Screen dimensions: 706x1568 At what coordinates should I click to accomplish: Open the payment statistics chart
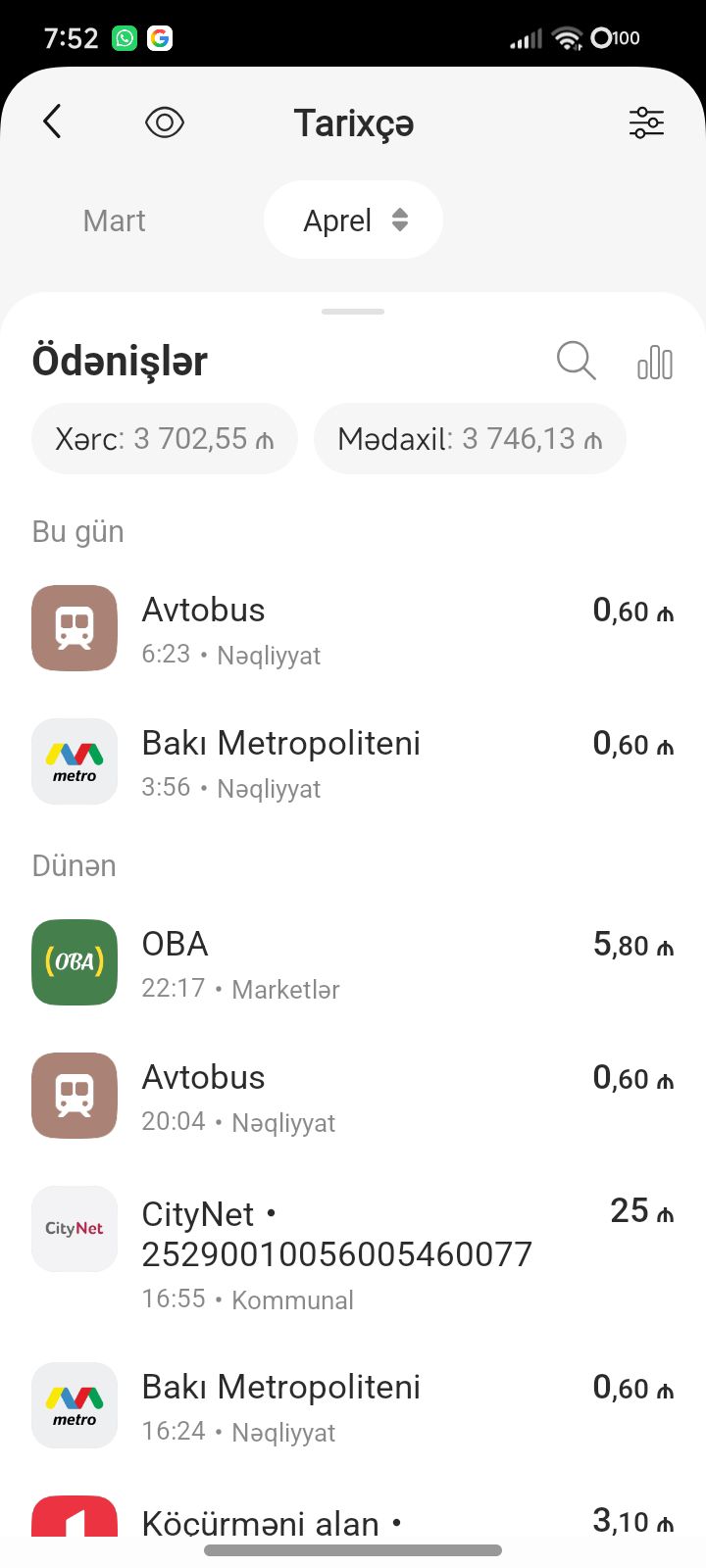tap(654, 362)
